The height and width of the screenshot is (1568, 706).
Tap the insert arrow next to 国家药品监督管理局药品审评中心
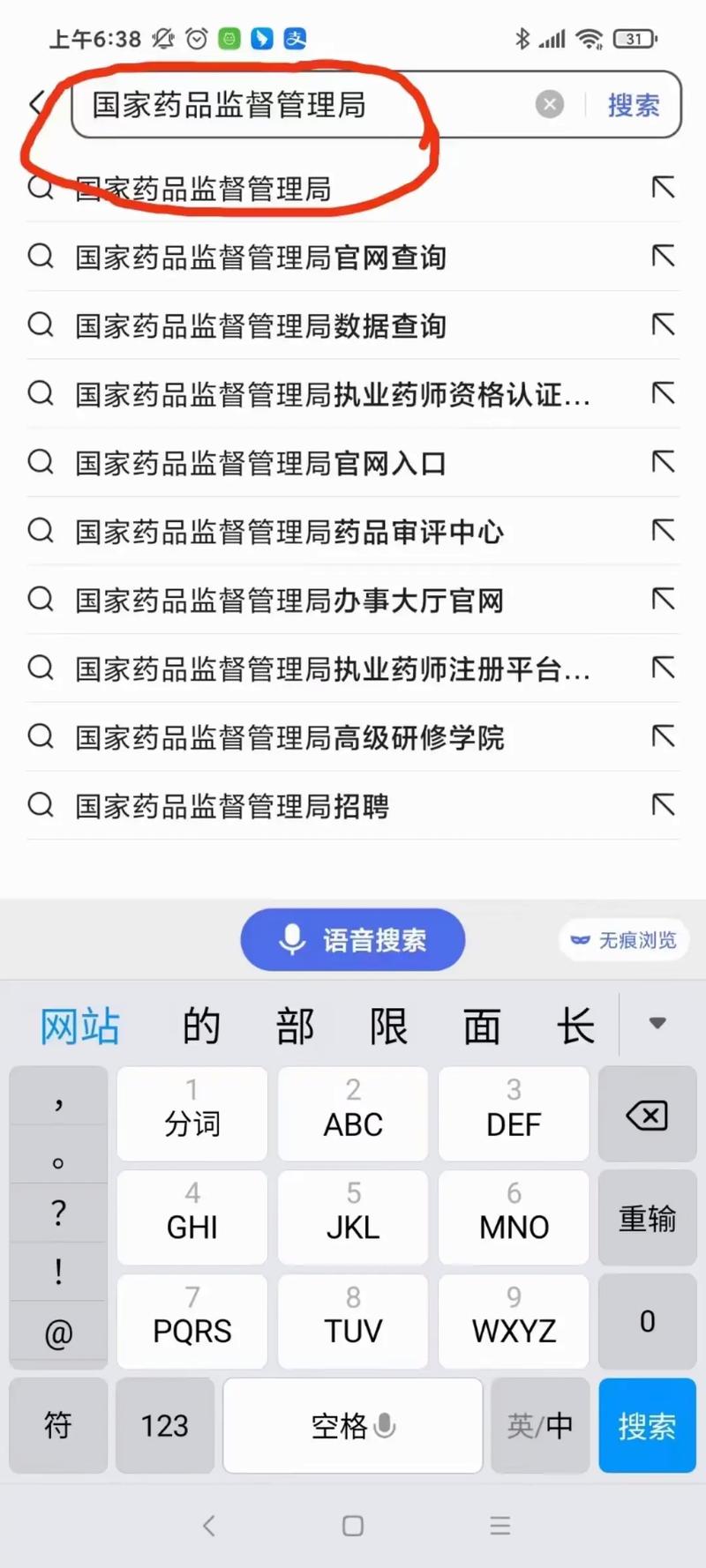coord(663,531)
